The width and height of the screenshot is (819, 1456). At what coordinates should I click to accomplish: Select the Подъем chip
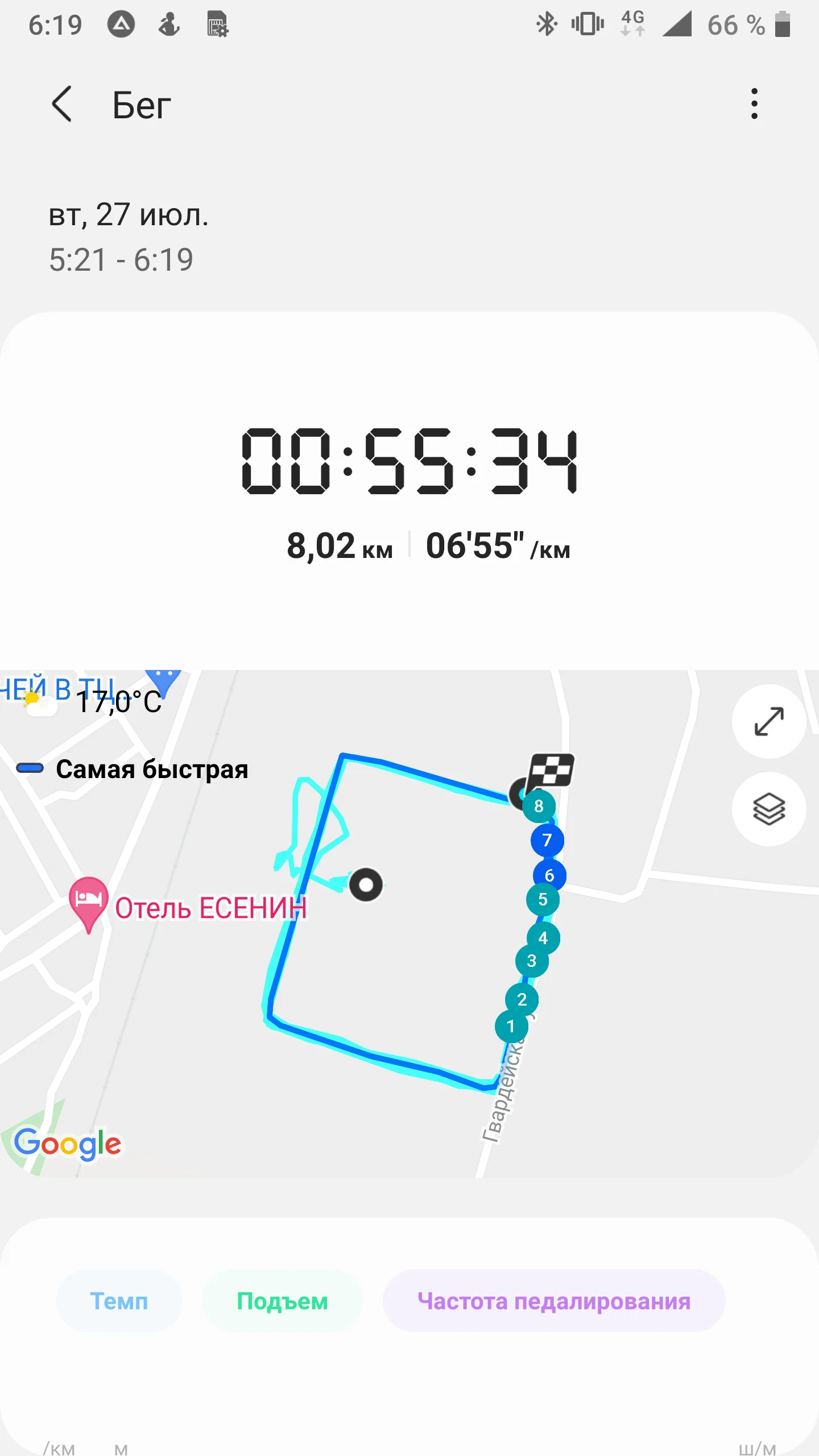(282, 1301)
